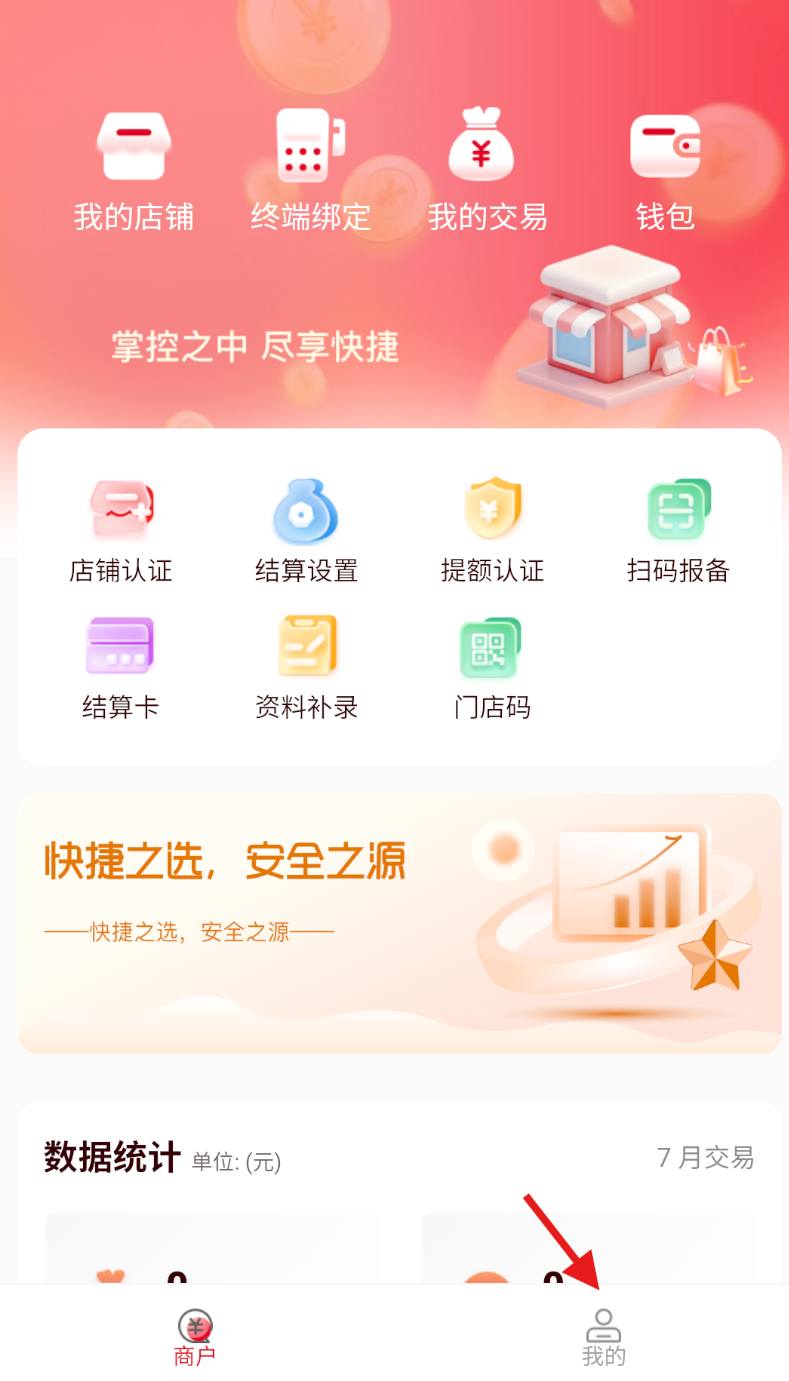View 我的交易 transactions
This screenshot has height=1381, width=789.
click(487, 170)
